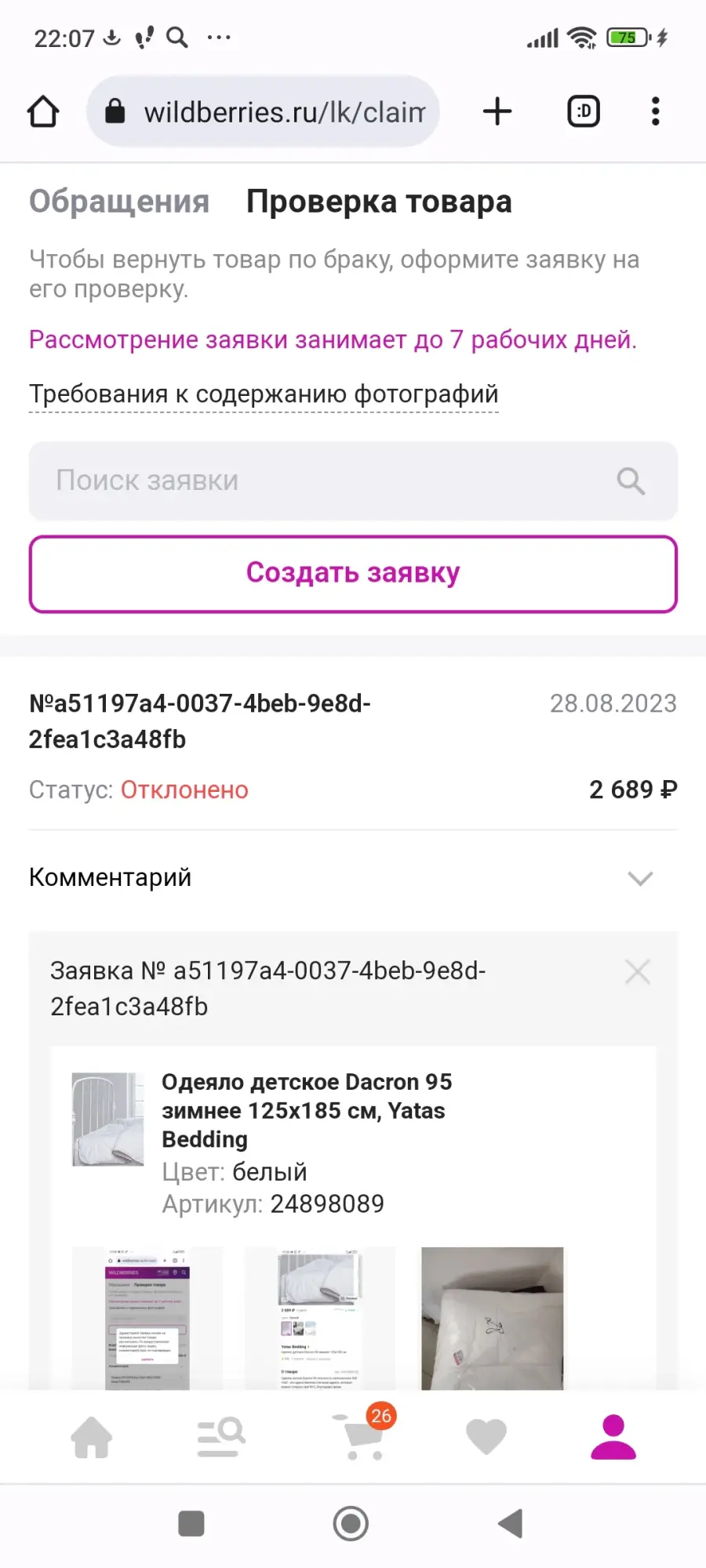
Task: Tap the Поиск заявки search field
Action: (x=353, y=481)
